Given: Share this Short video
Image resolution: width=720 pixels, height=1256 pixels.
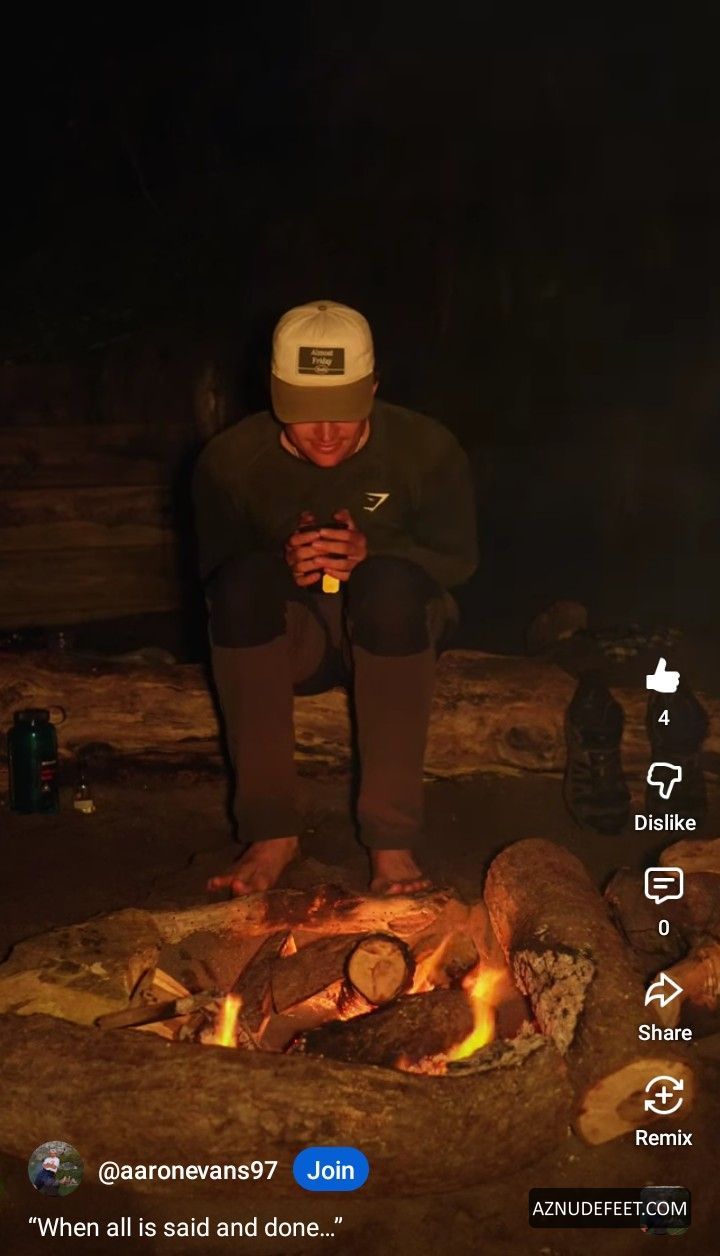Looking at the screenshot, I should (x=664, y=992).
